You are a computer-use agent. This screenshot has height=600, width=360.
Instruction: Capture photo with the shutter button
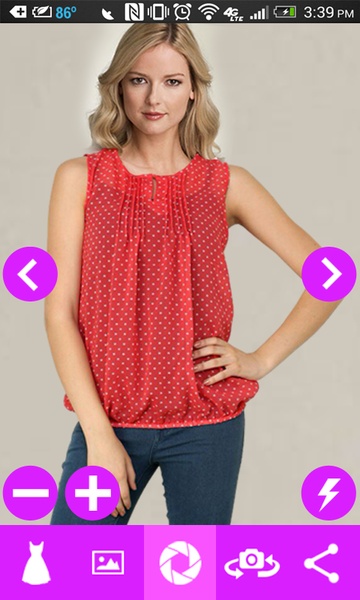[180, 562]
